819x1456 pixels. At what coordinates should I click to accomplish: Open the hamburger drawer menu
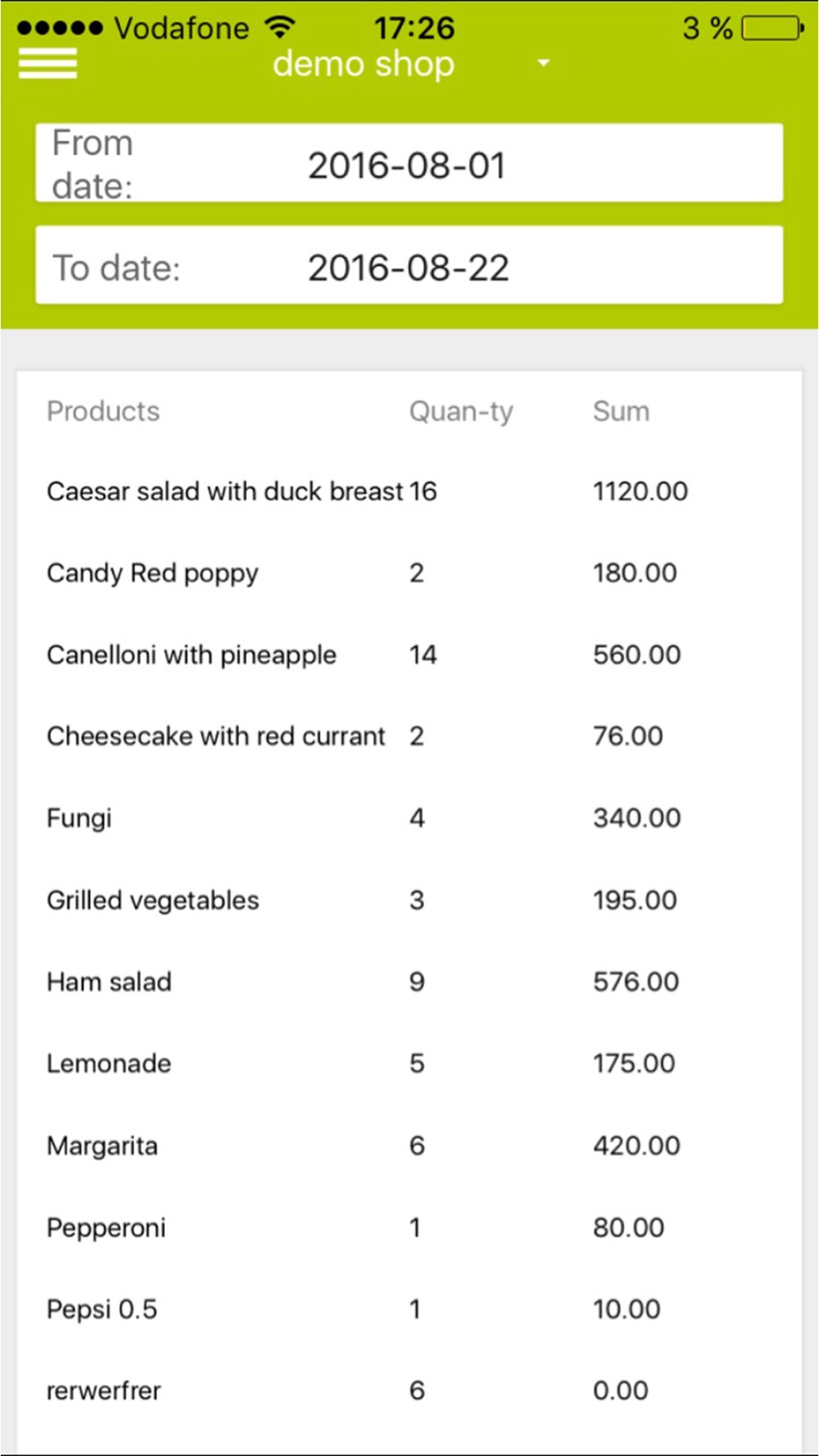click(48, 64)
